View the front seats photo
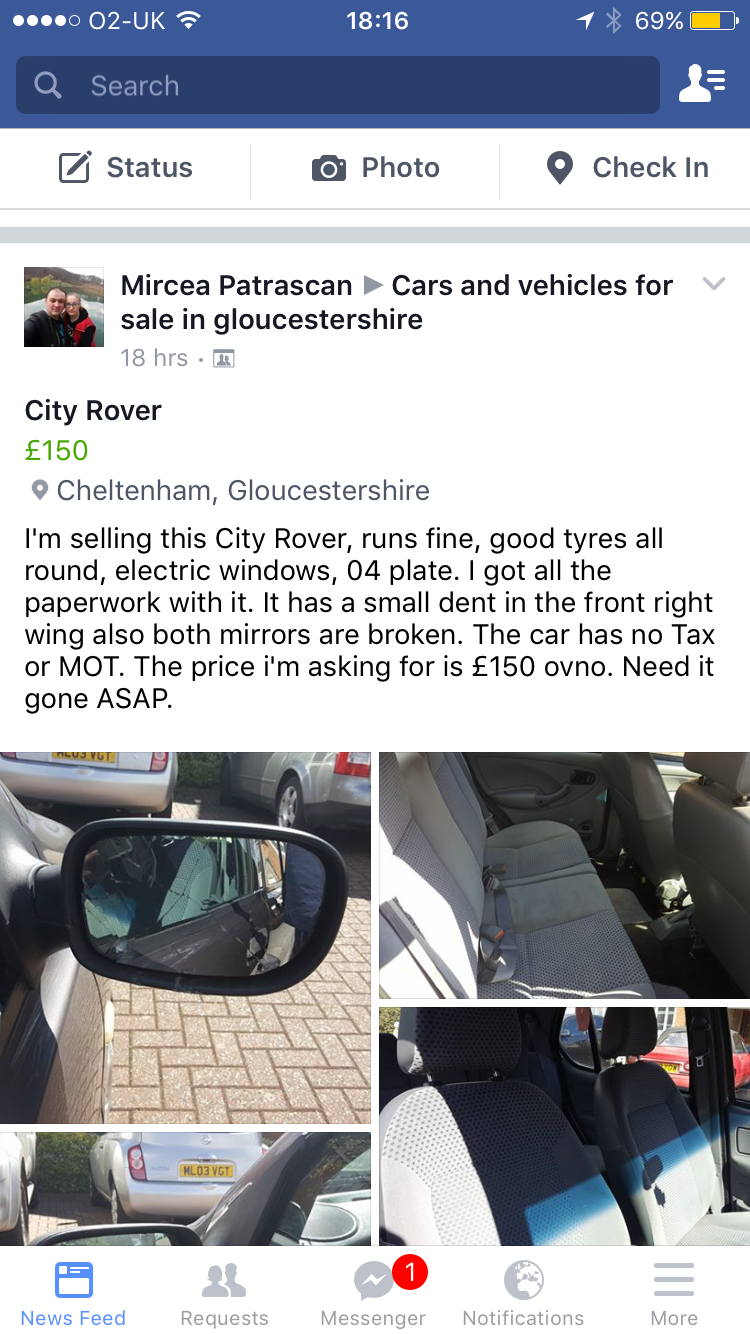Screen dimensions: 750x1334 (564, 1126)
